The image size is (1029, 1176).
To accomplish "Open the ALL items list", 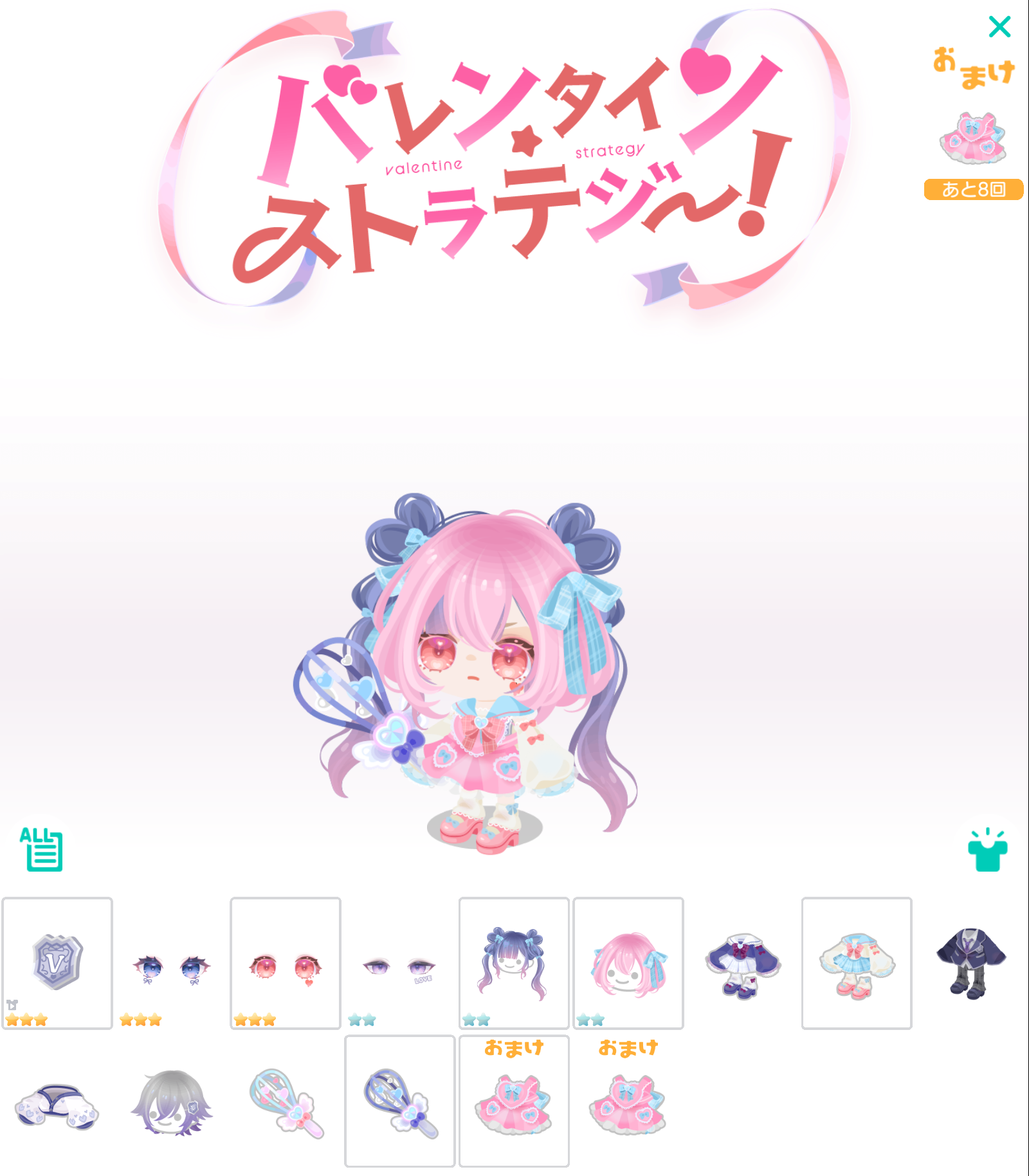I will tap(43, 849).
